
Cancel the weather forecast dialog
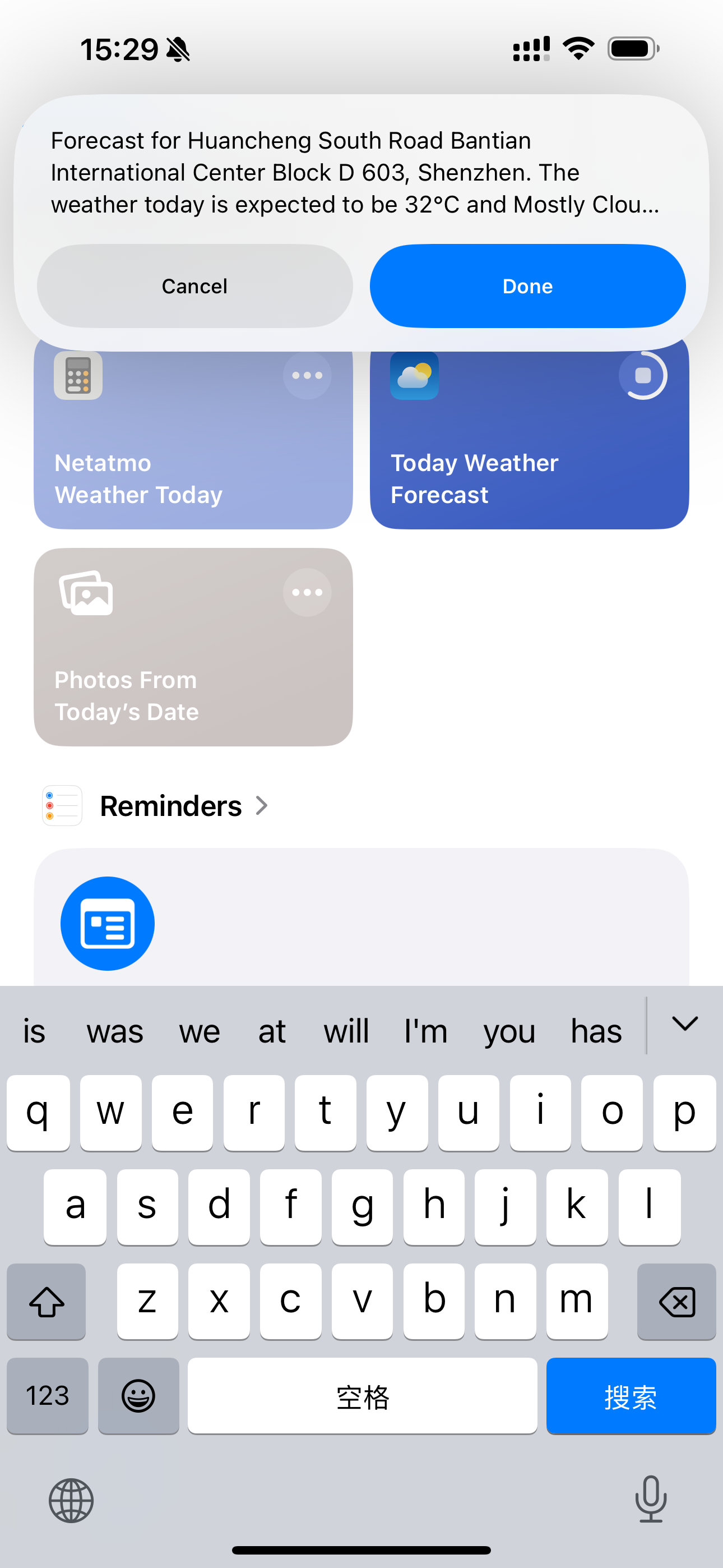pyautogui.click(x=194, y=286)
